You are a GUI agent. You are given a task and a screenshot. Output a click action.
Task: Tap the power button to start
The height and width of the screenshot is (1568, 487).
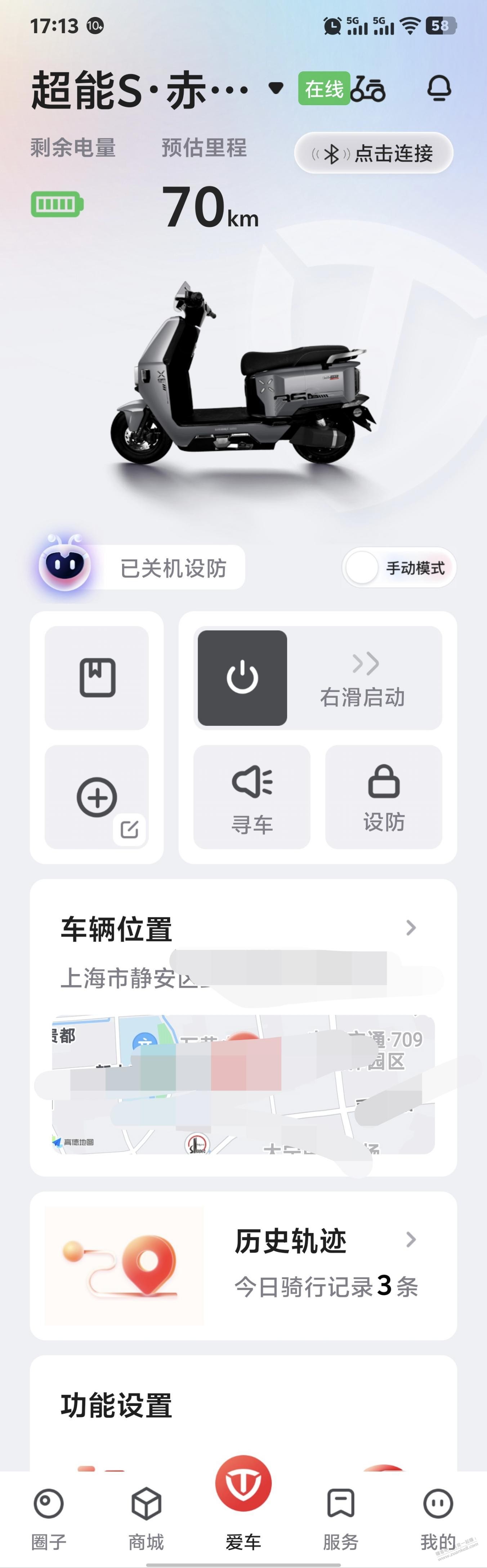(242, 678)
